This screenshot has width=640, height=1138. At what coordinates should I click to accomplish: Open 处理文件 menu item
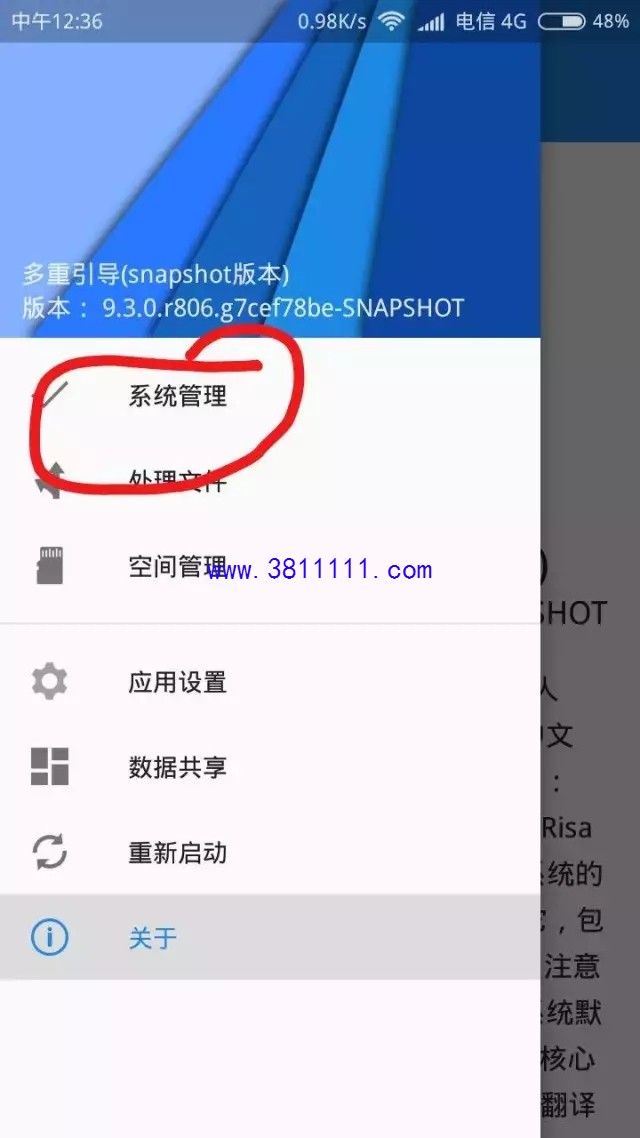[x=177, y=482]
